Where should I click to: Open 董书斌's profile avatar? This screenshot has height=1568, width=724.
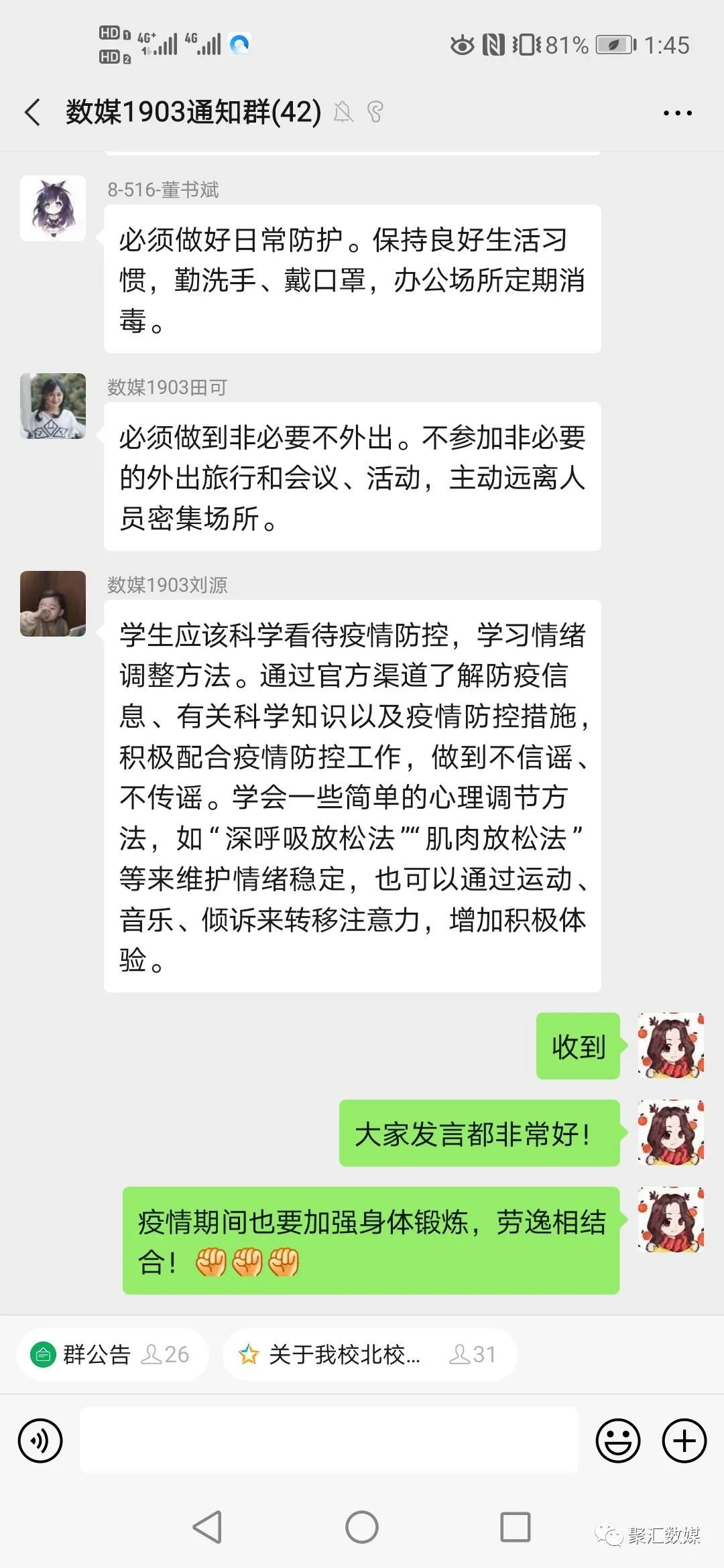coord(53,208)
